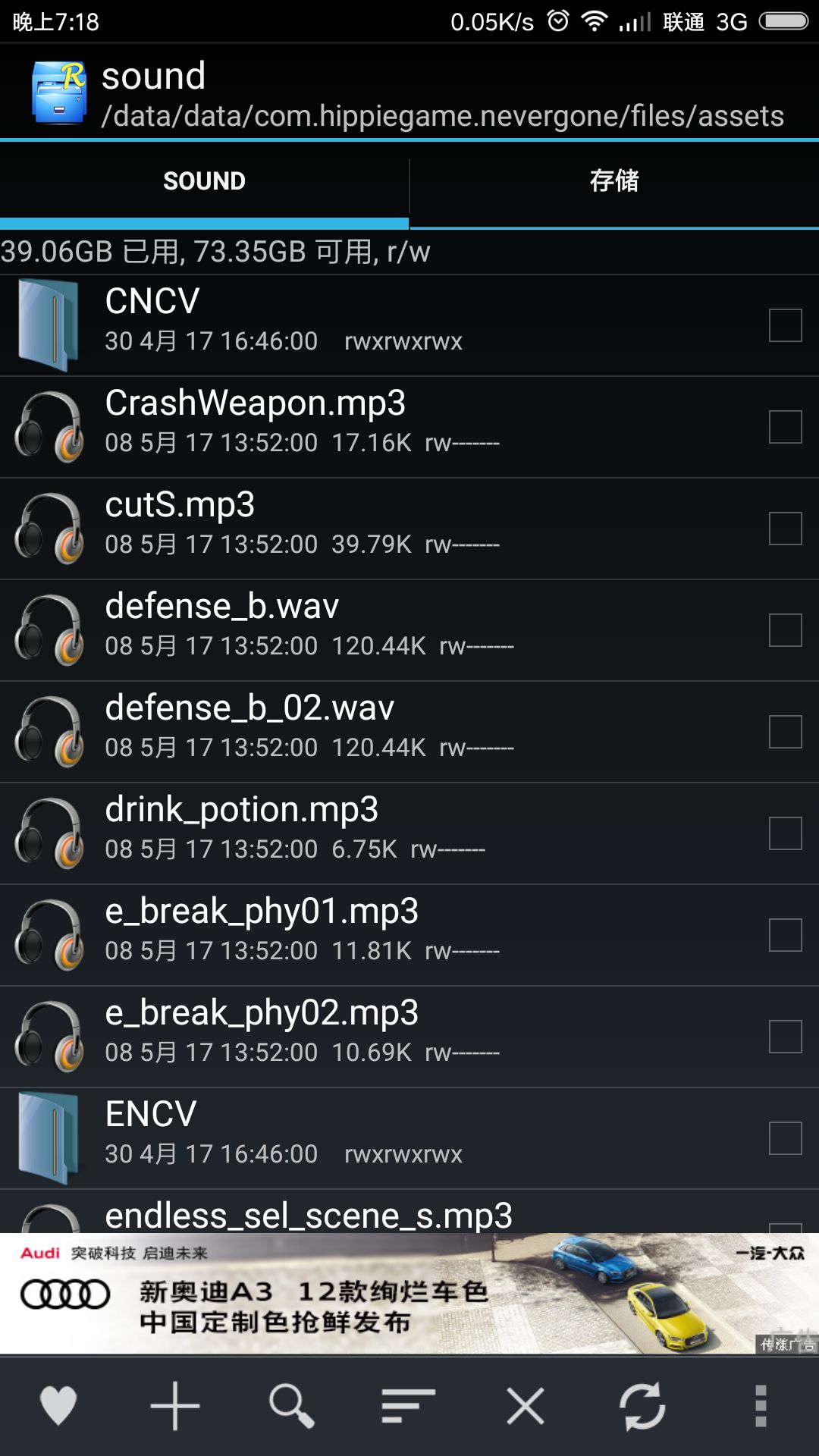Switch to the 存储 tab
This screenshot has height=1456, width=819.
pyautogui.click(x=614, y=180)
